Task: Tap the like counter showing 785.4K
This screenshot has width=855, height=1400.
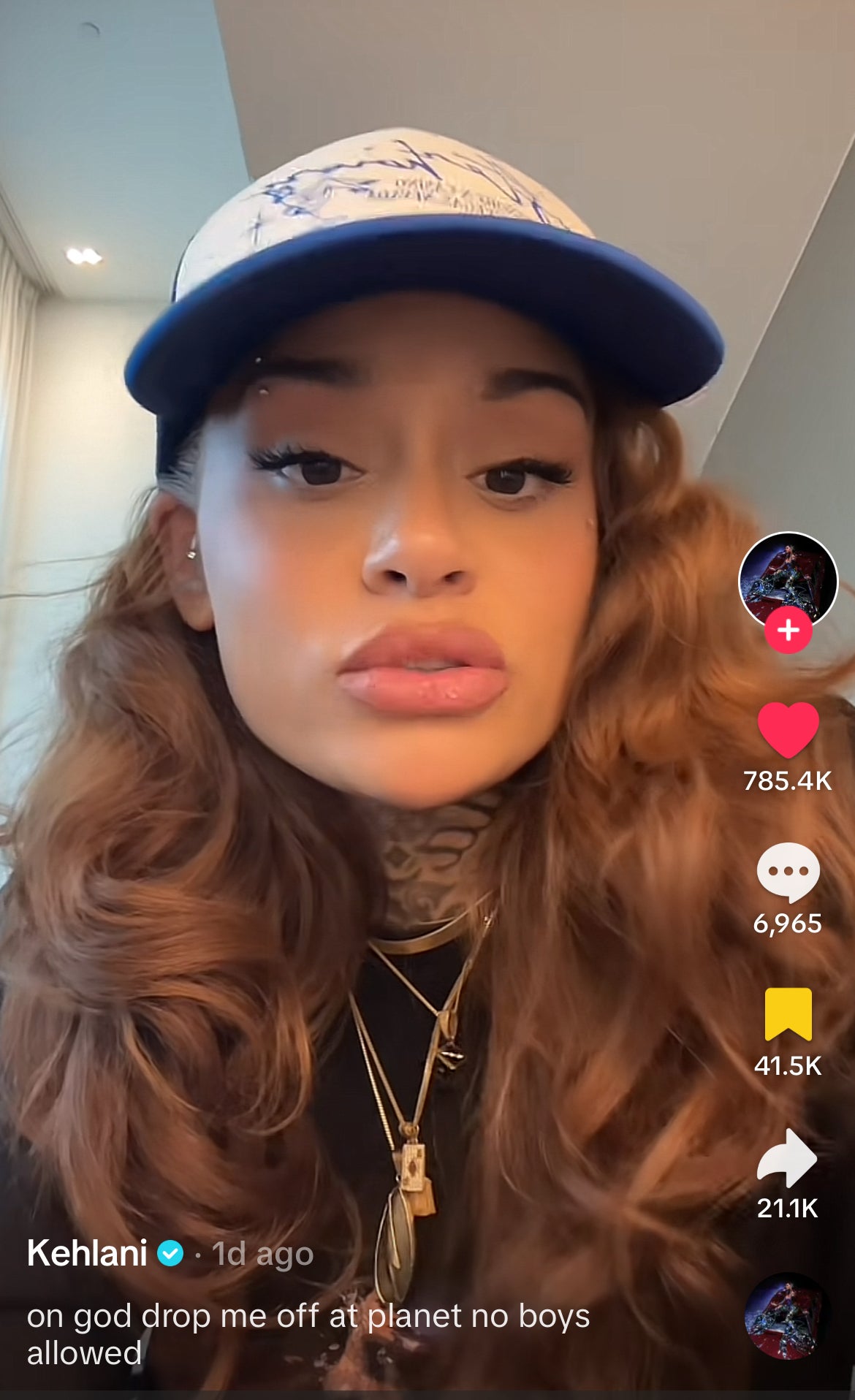Action: 787,782
